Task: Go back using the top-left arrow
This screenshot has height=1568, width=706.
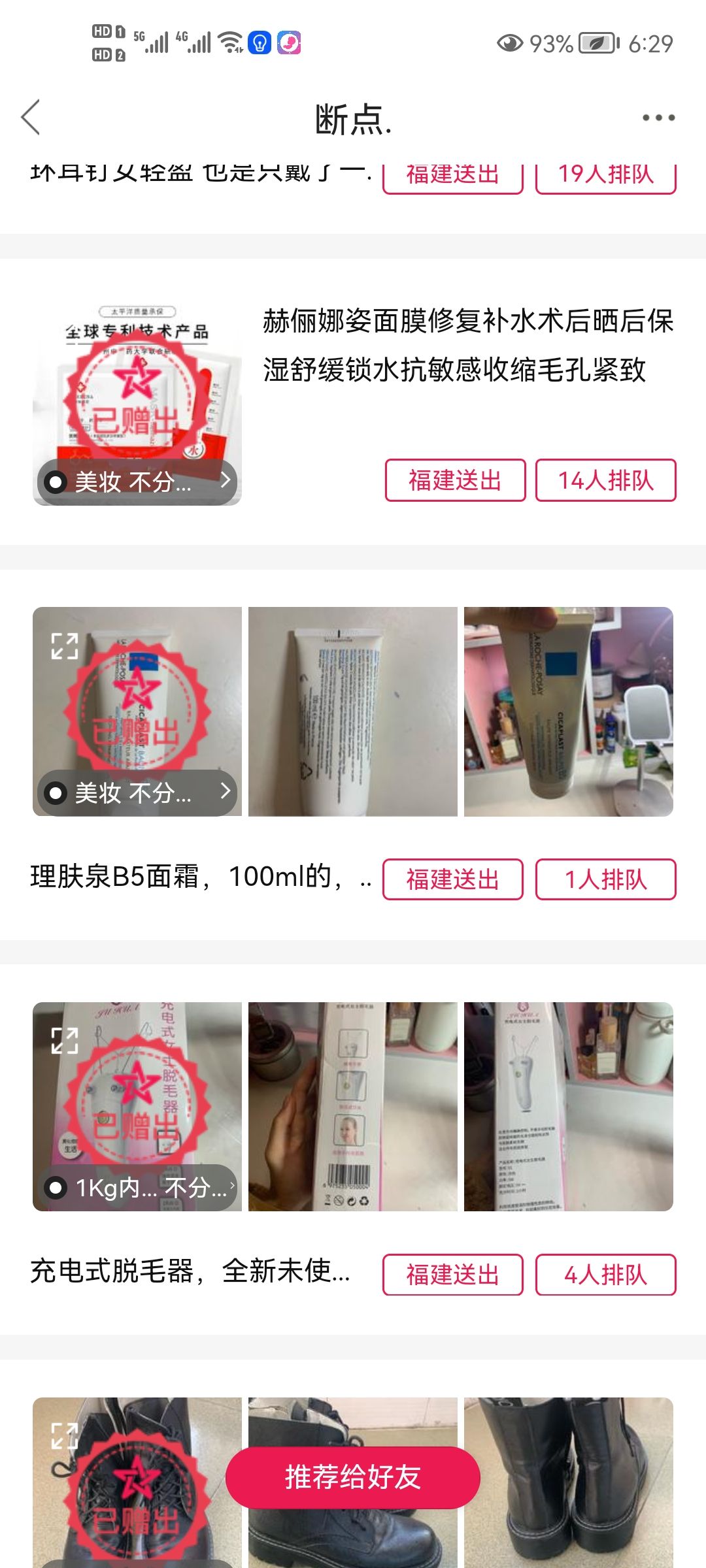Action: coord(31,118)
